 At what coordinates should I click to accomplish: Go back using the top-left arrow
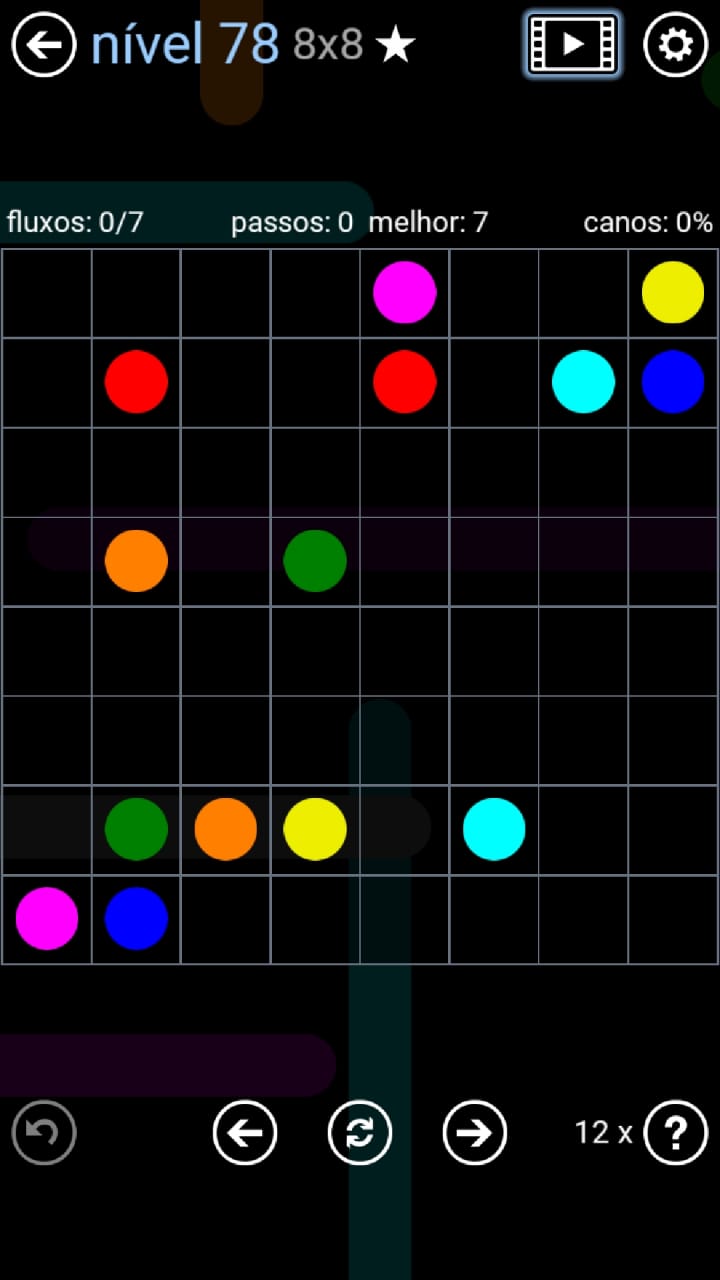click(44, 45)
